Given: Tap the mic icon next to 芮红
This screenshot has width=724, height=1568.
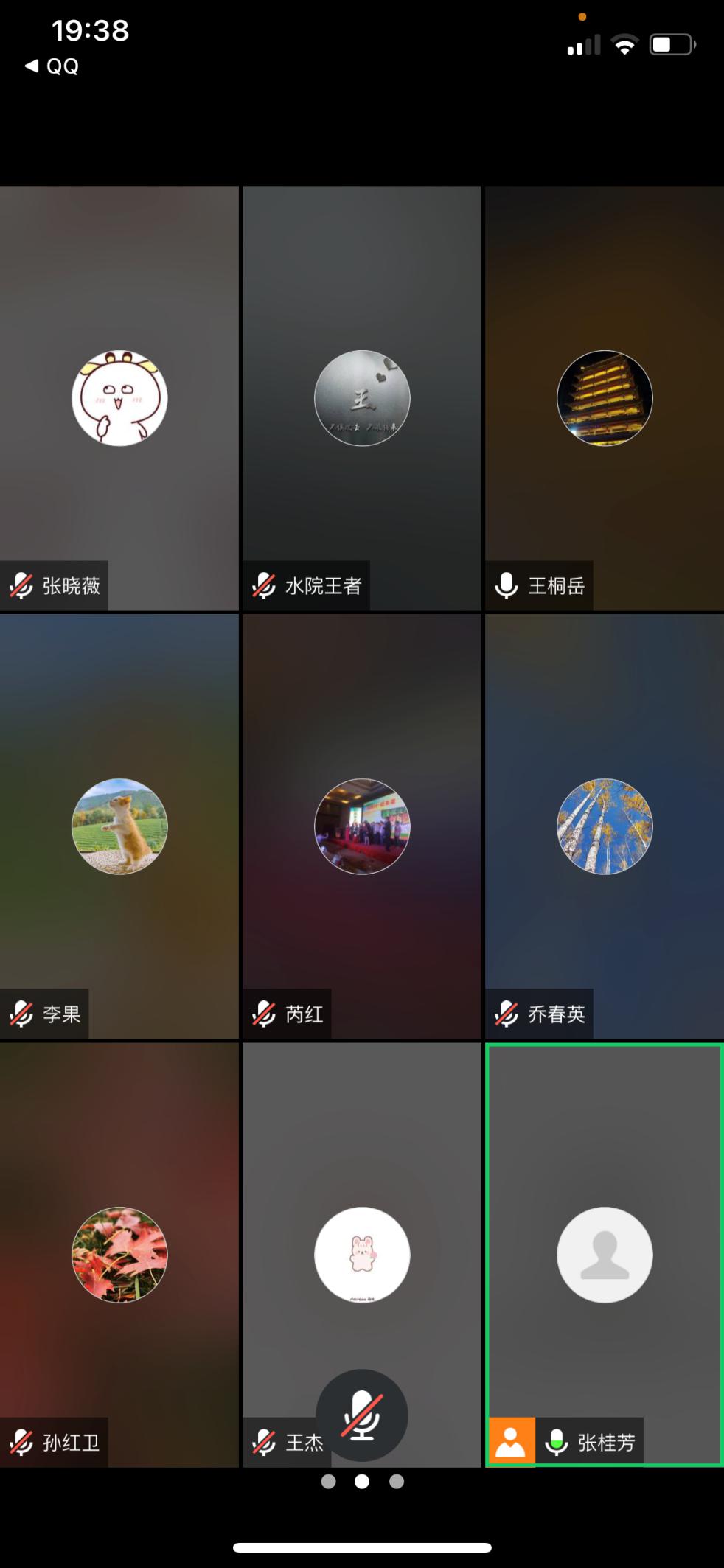Looking at the screenshot, I should tap(265, 1013).
